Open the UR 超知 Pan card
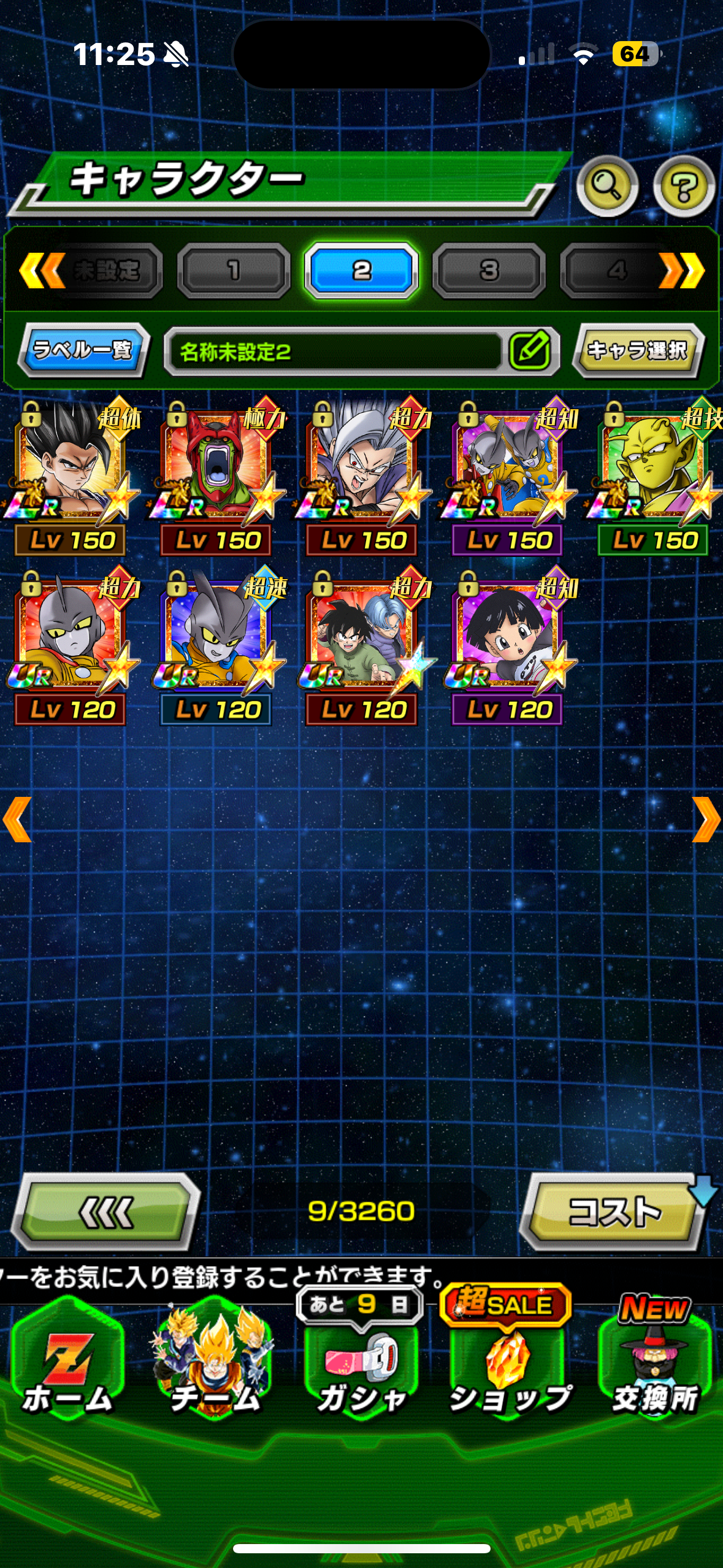Image resolution: width=723 pixels, height=1568 pixels. pyautogui.click(x=510, y=647)
